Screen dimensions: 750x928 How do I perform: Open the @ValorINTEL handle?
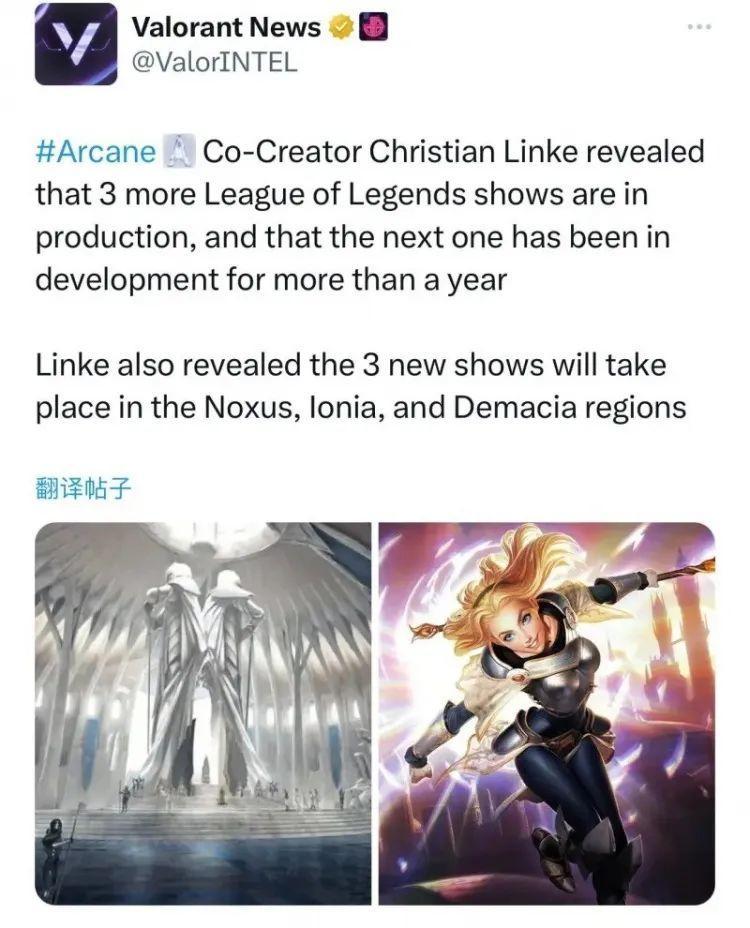[x=214, y=61]
